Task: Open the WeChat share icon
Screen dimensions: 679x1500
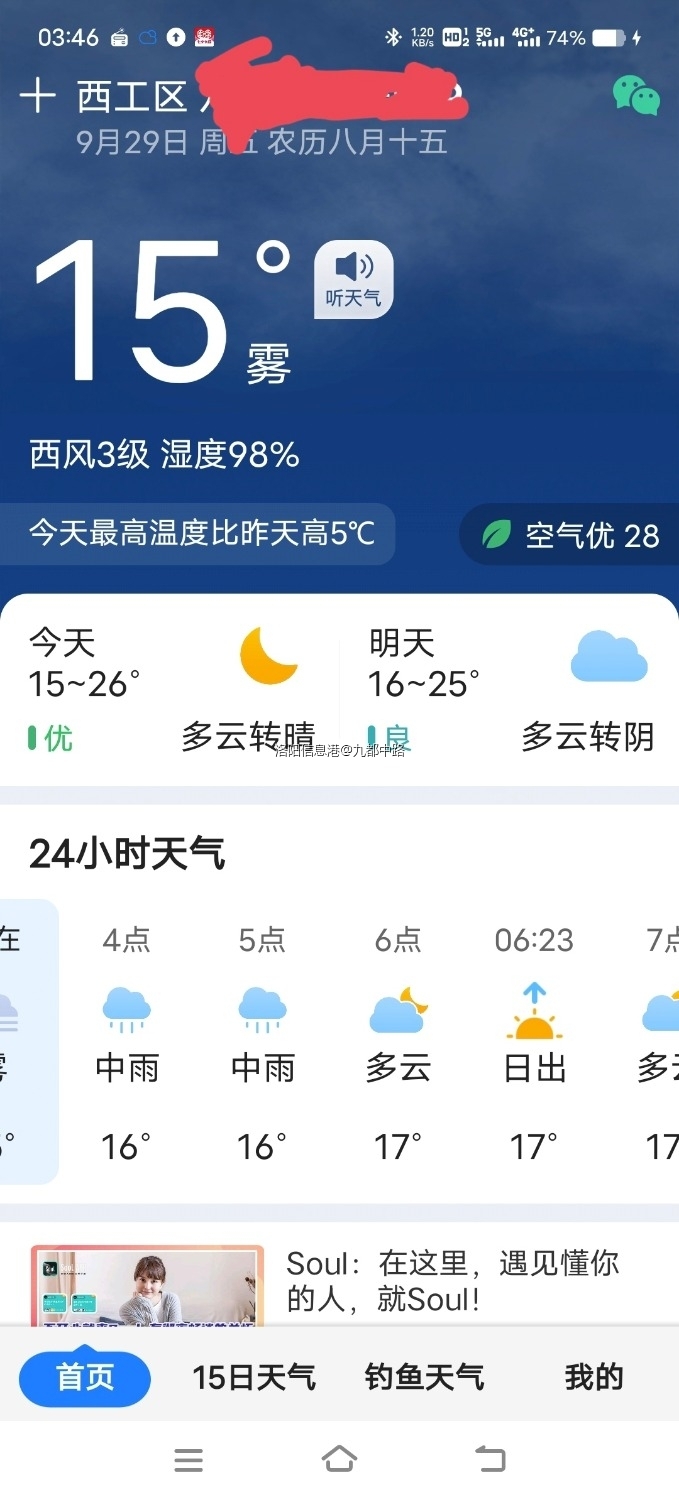Action: coord(636,95)
